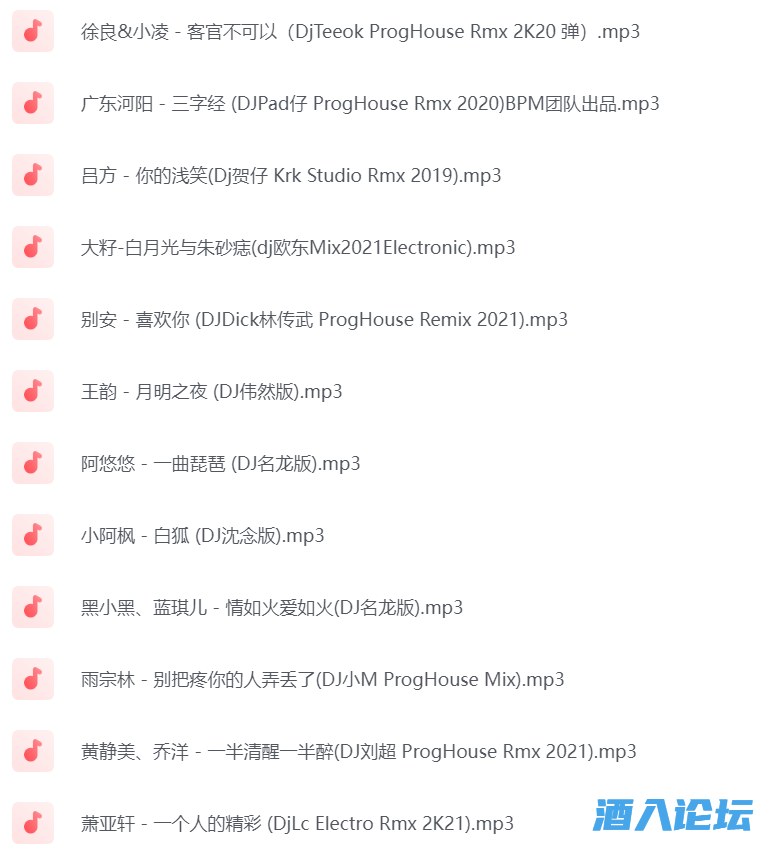Open 阿悠悠 一曲琵琶 mp3 file
Image resolution: width=767 pixels, height=857 pixels.
[221, 464]
